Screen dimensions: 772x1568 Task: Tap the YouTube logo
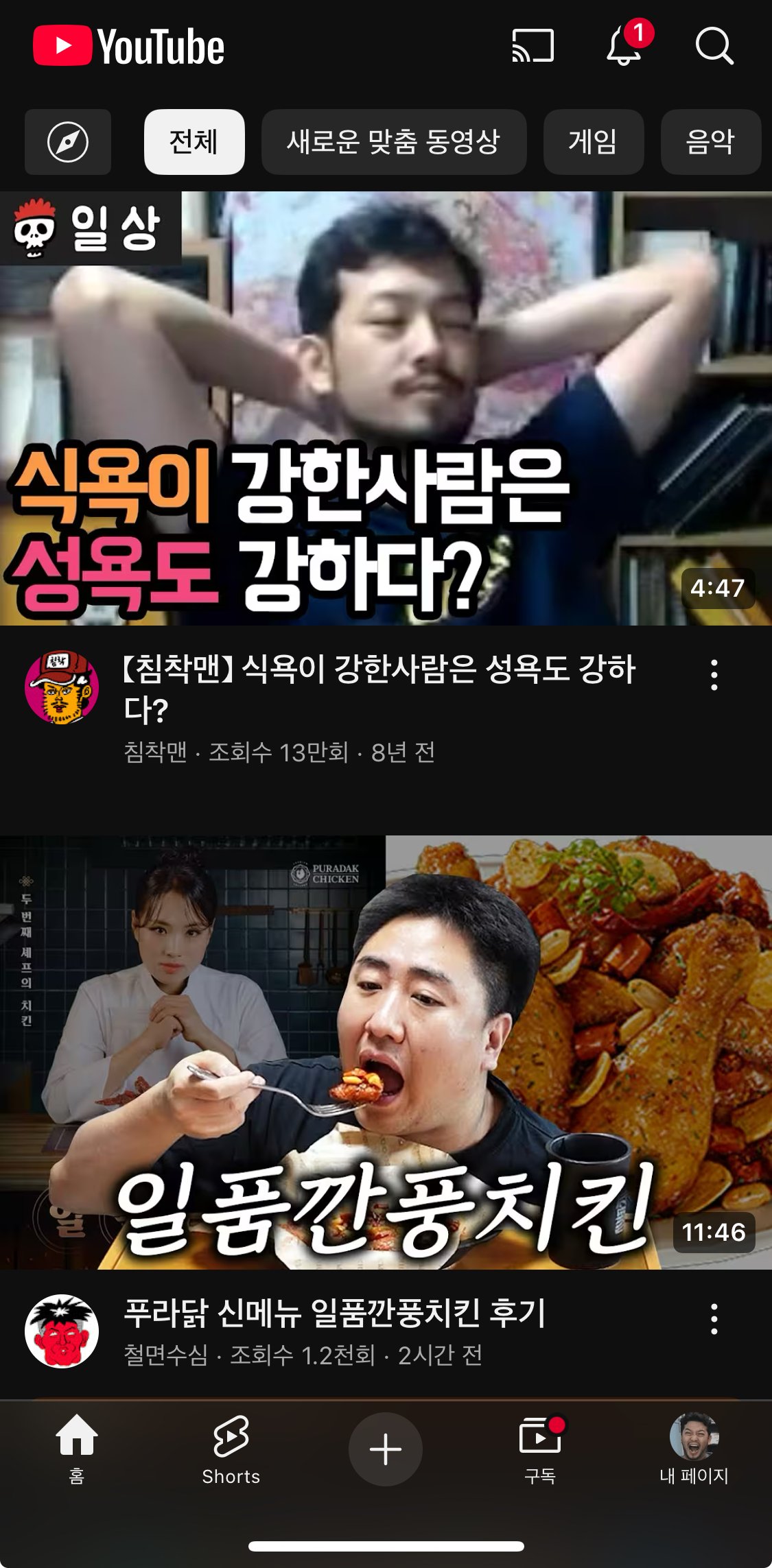(129, 46)
